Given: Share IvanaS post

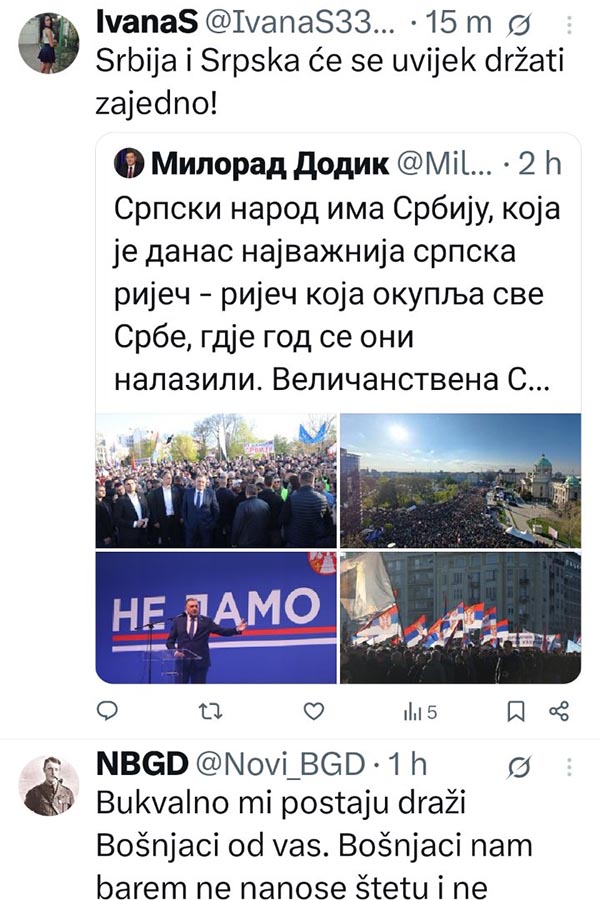Looking at the screenshot, I should pyautogui.click(x=560, y=712).
